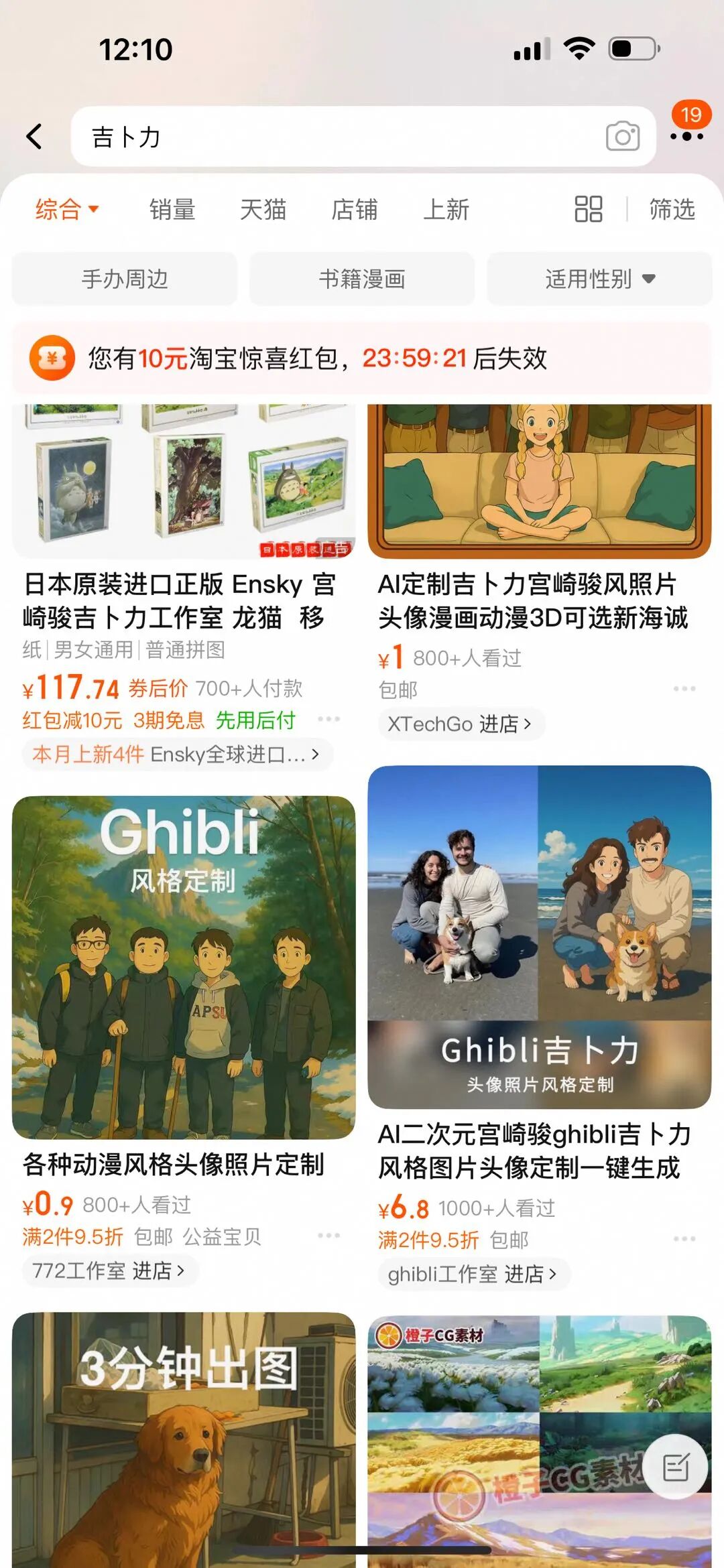Open 筛选 advanced filter panel
The width and height of the screenshot is (724, 1568).
(x=672, y=210)
